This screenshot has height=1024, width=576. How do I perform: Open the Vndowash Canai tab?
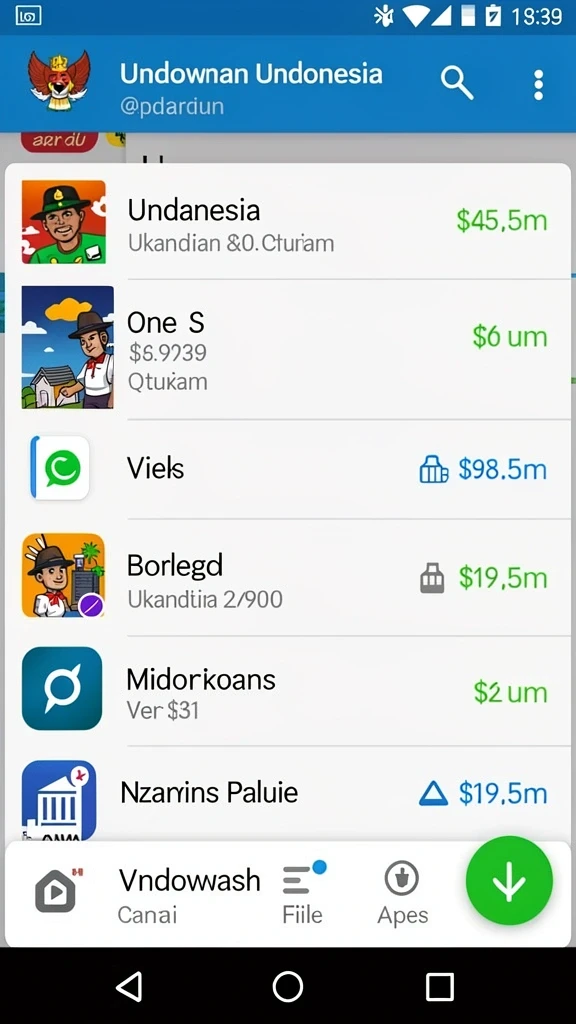[x=189, y=895]
